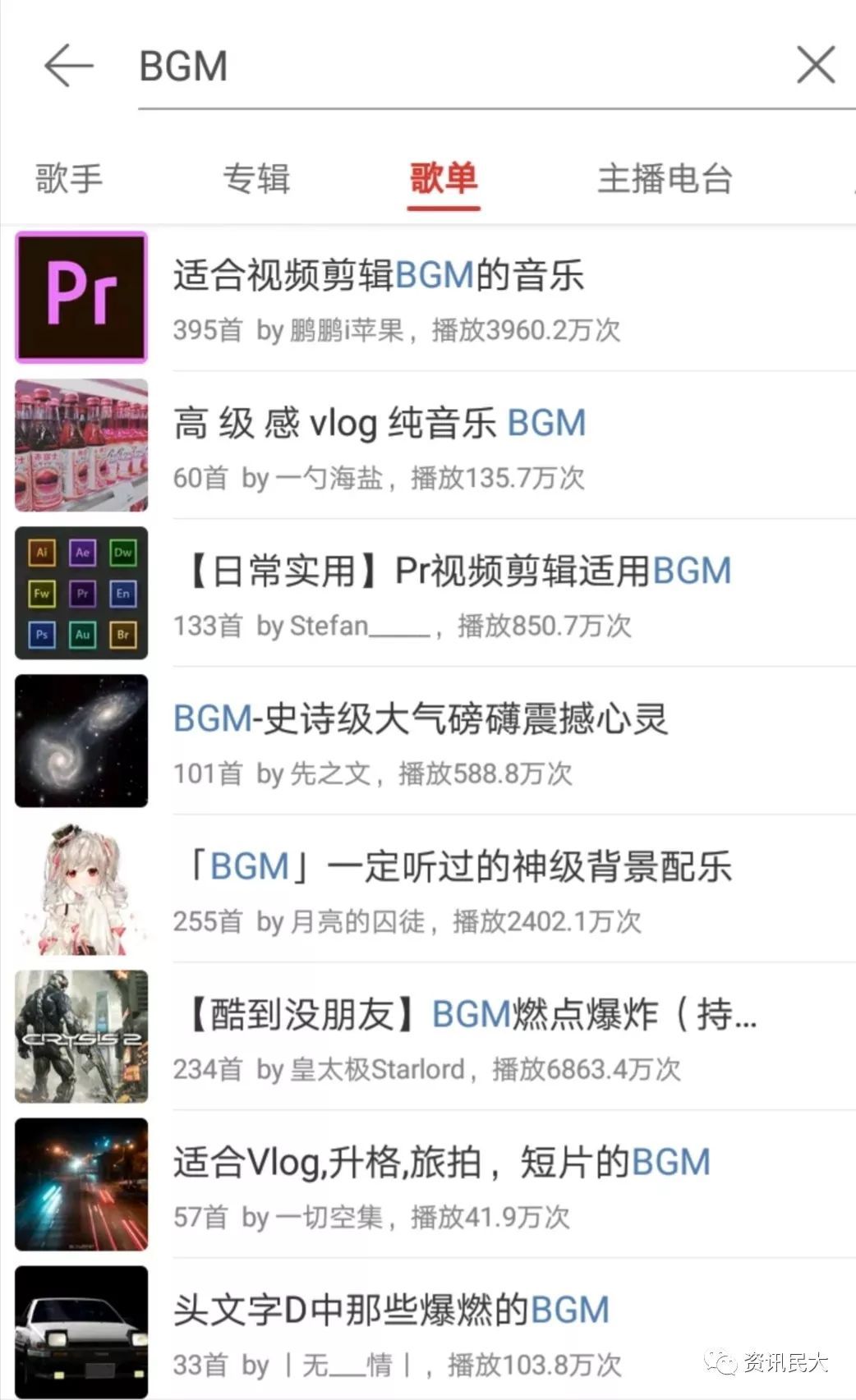Clear the BGM search text

tap(815, 65)
